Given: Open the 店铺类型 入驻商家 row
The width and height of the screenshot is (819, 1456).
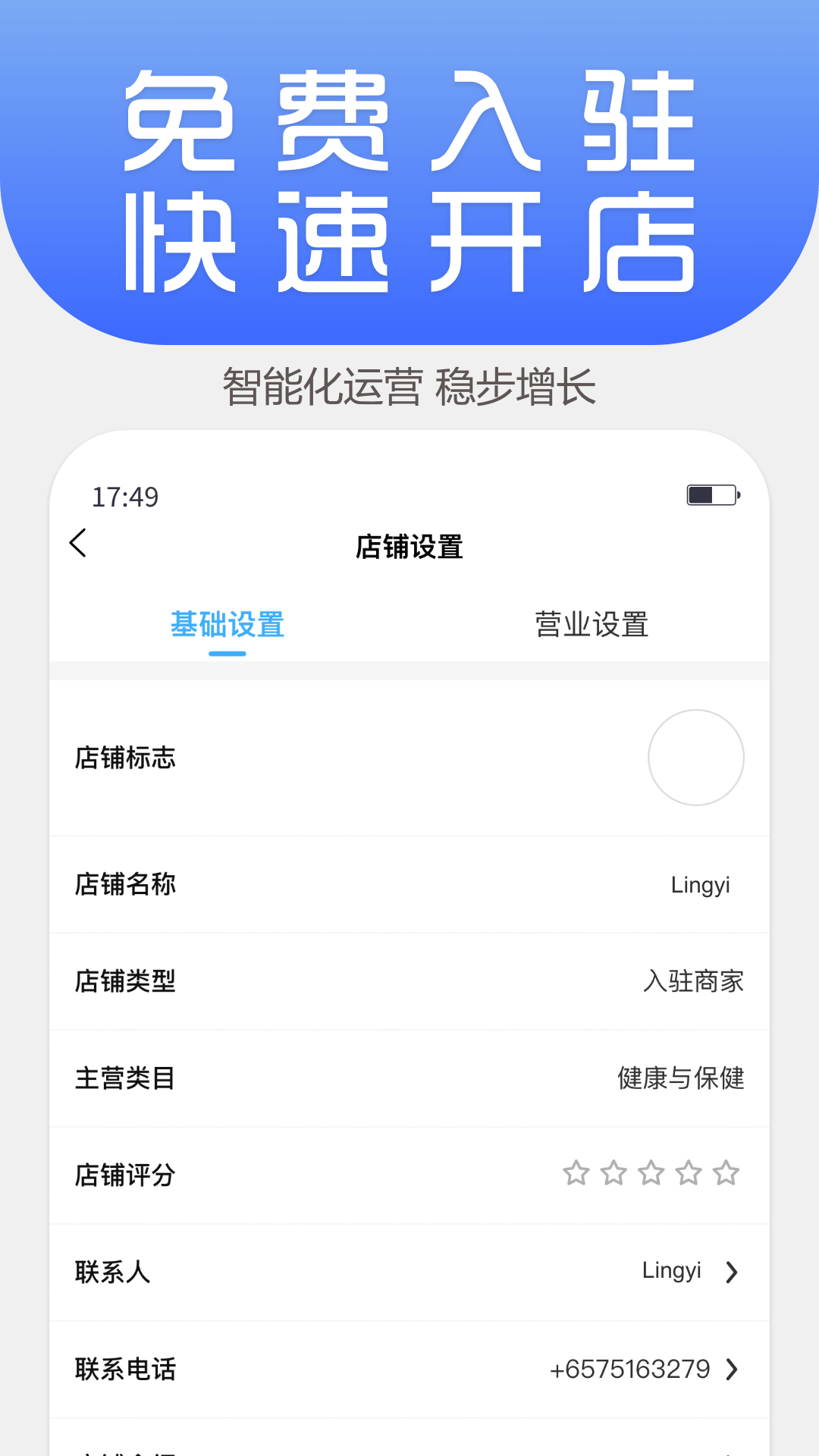Looking at the screenshot, I should tap(409, 982).
